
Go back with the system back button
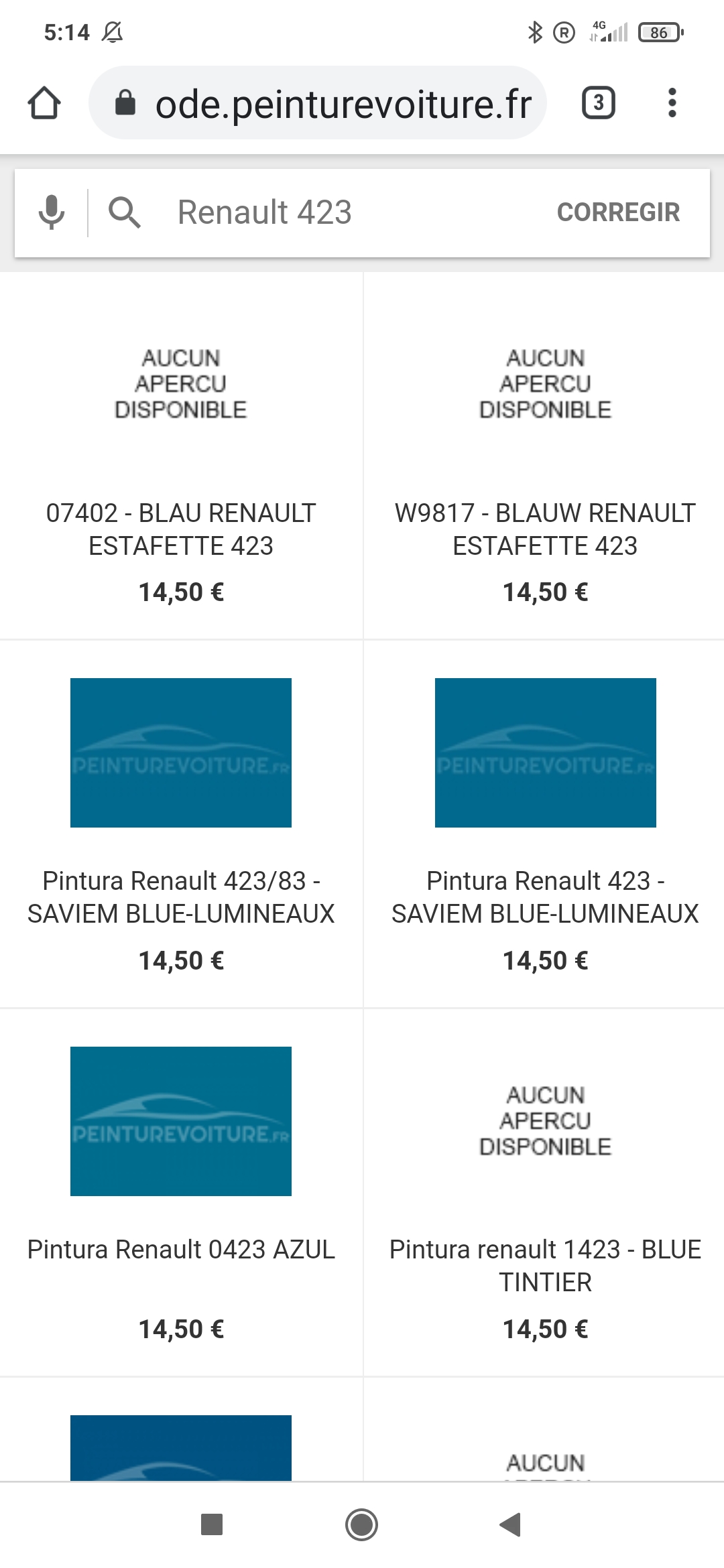(511, 1524)
